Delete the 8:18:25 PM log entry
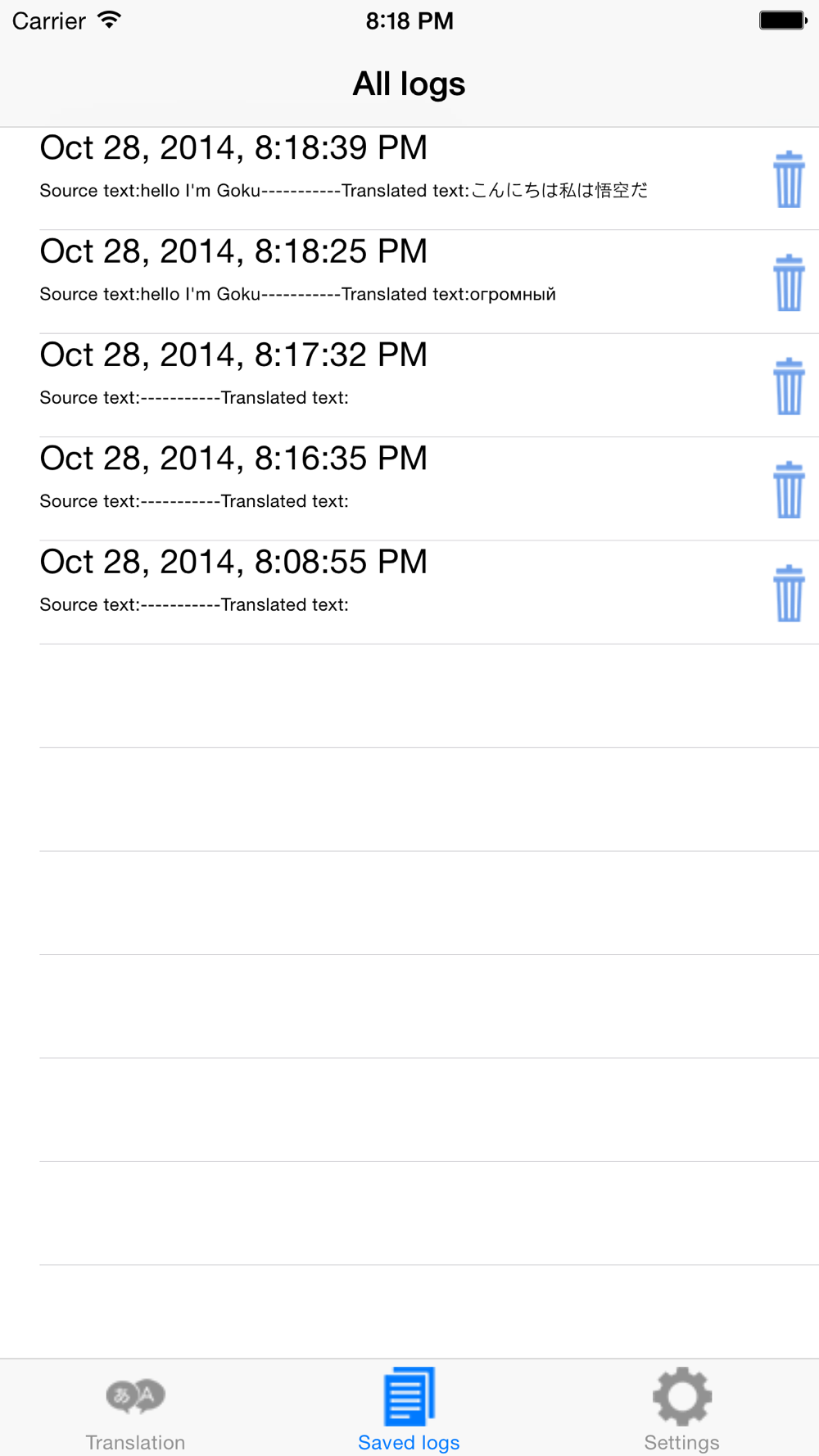Screen dimensions: 819x1456 click(x=789, y=283)
